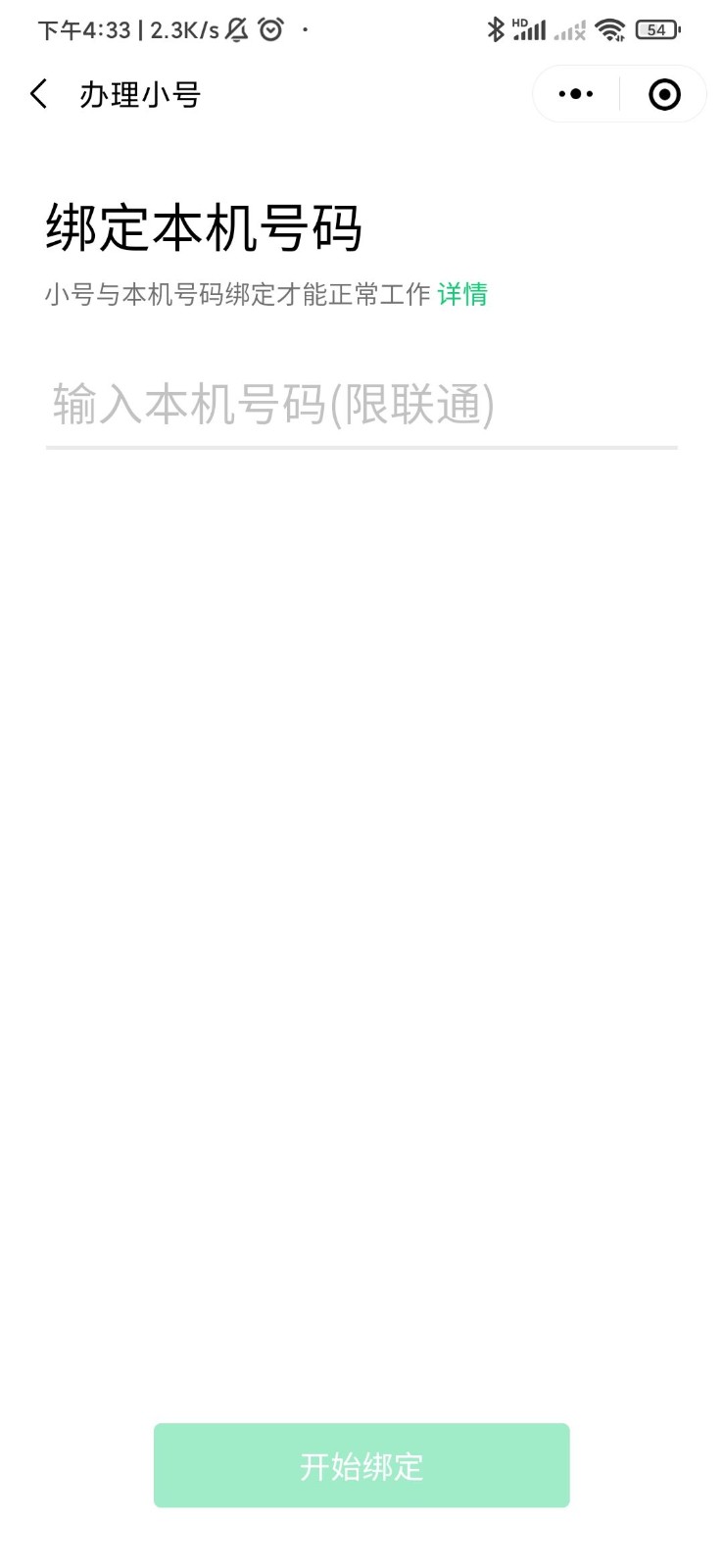Image resolution: width=723 pixels, height=1568 pixels.
Task: Tap the 开始绑定 button
Action: (361, 1465)
